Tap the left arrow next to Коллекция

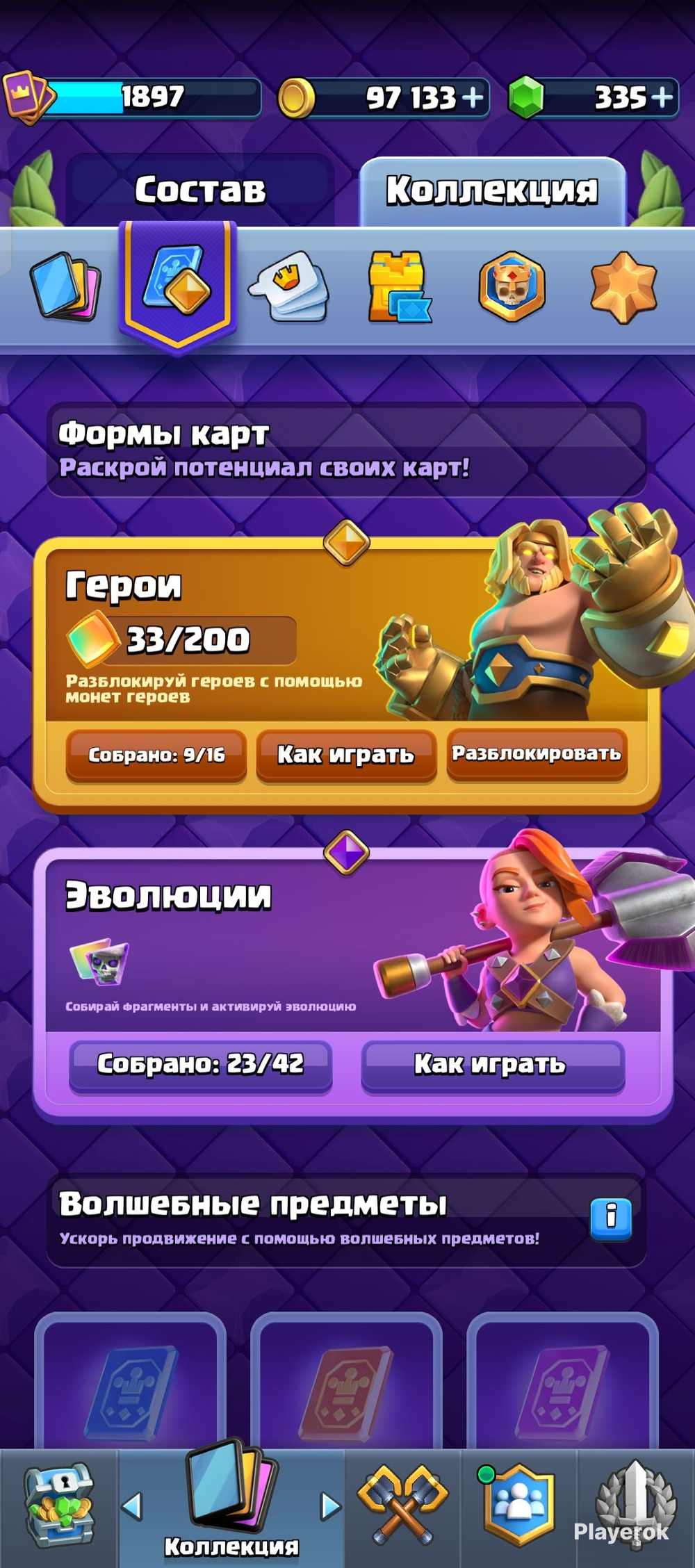(x=131, y=1507)
